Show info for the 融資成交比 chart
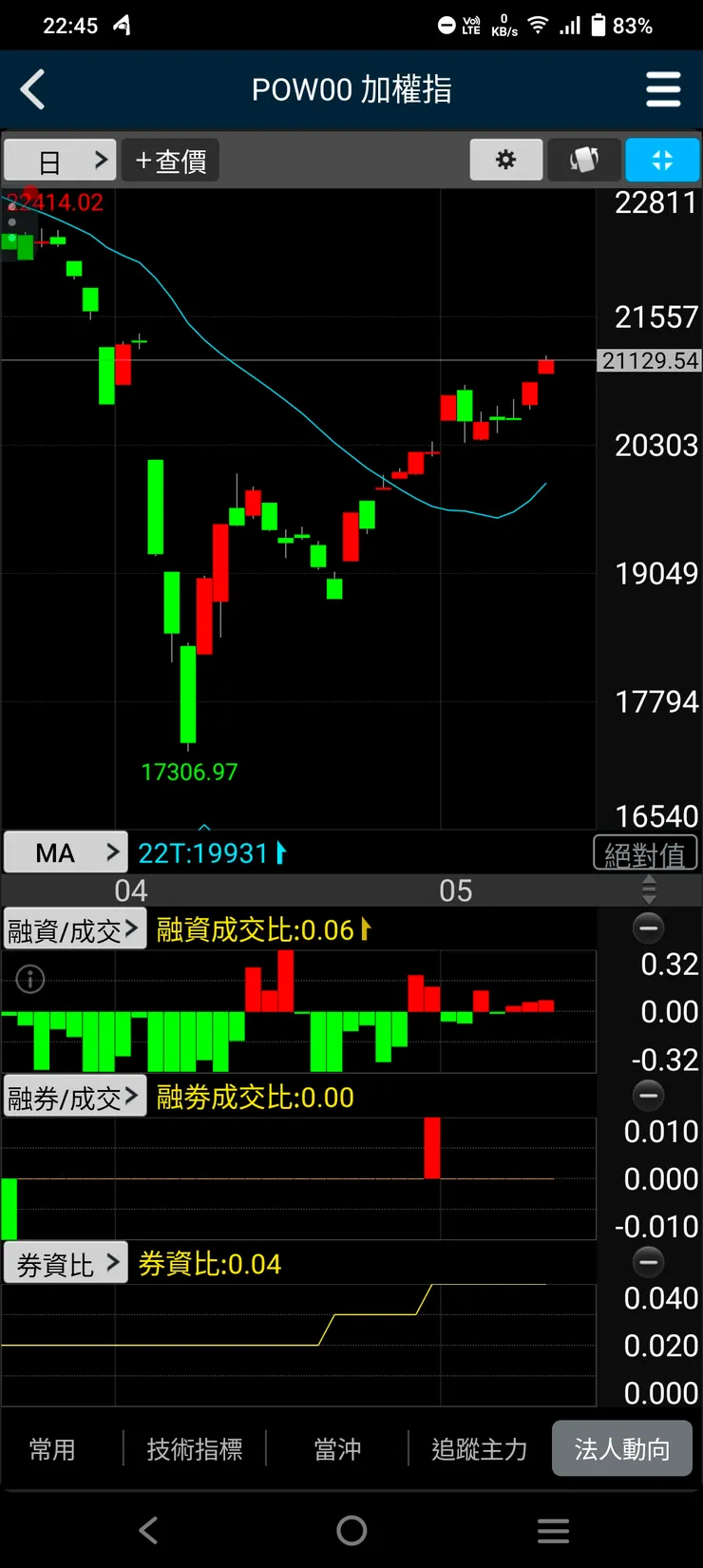703x1568 pixels. point(30,979)
